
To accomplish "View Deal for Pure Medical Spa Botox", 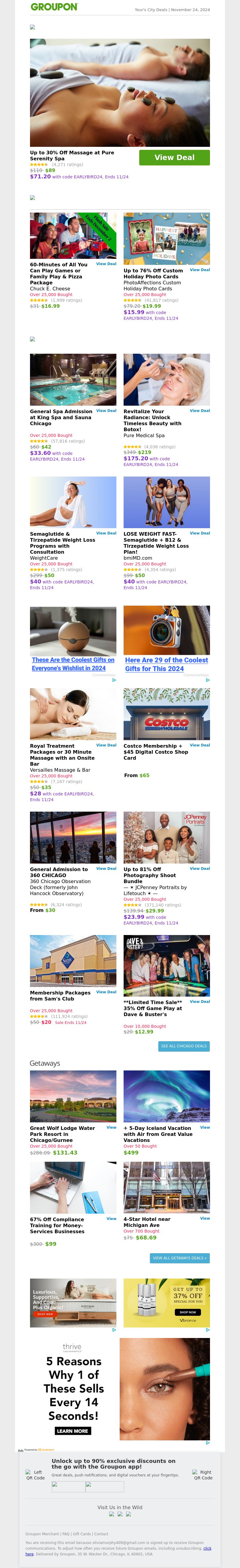I will click(x=199, y=410).
